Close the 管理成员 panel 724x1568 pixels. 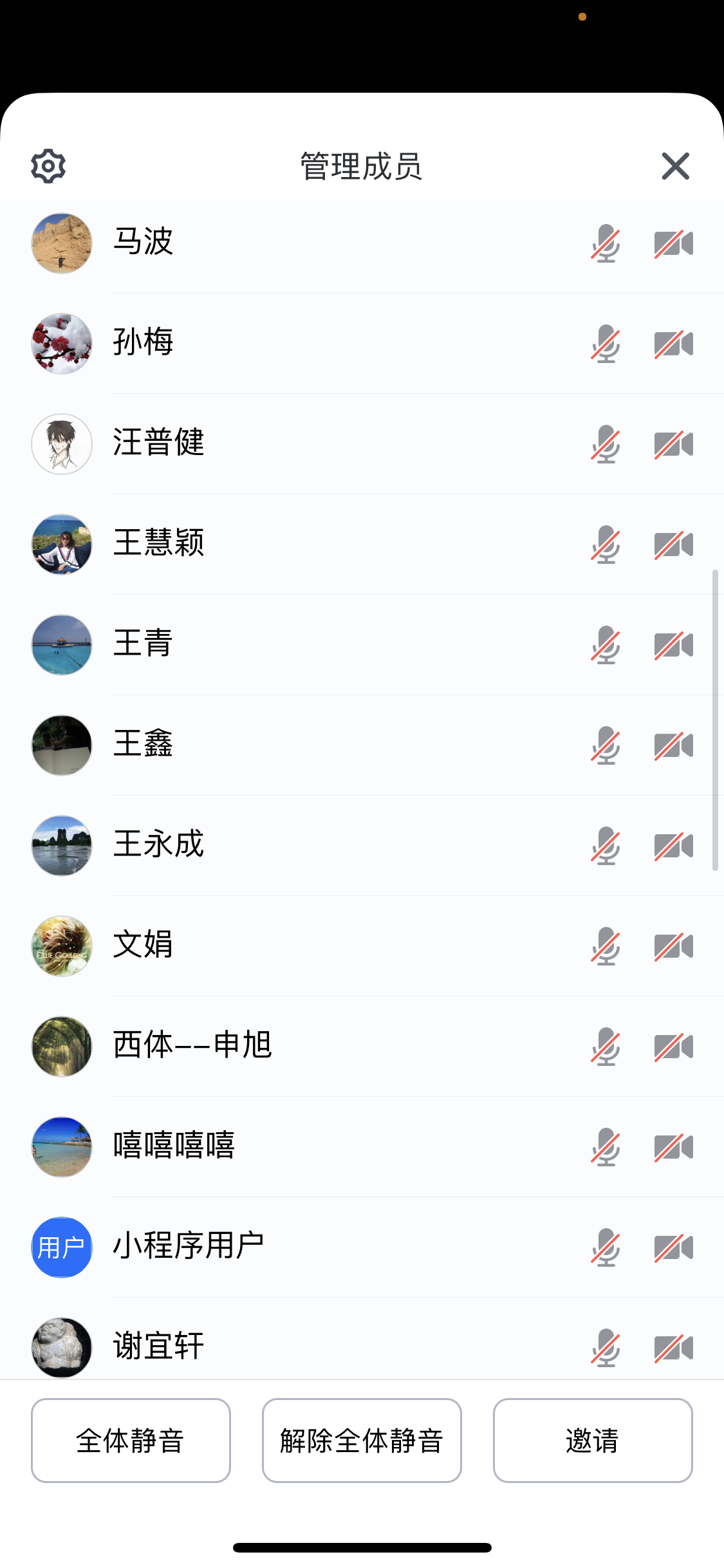[x=675, y=166]
